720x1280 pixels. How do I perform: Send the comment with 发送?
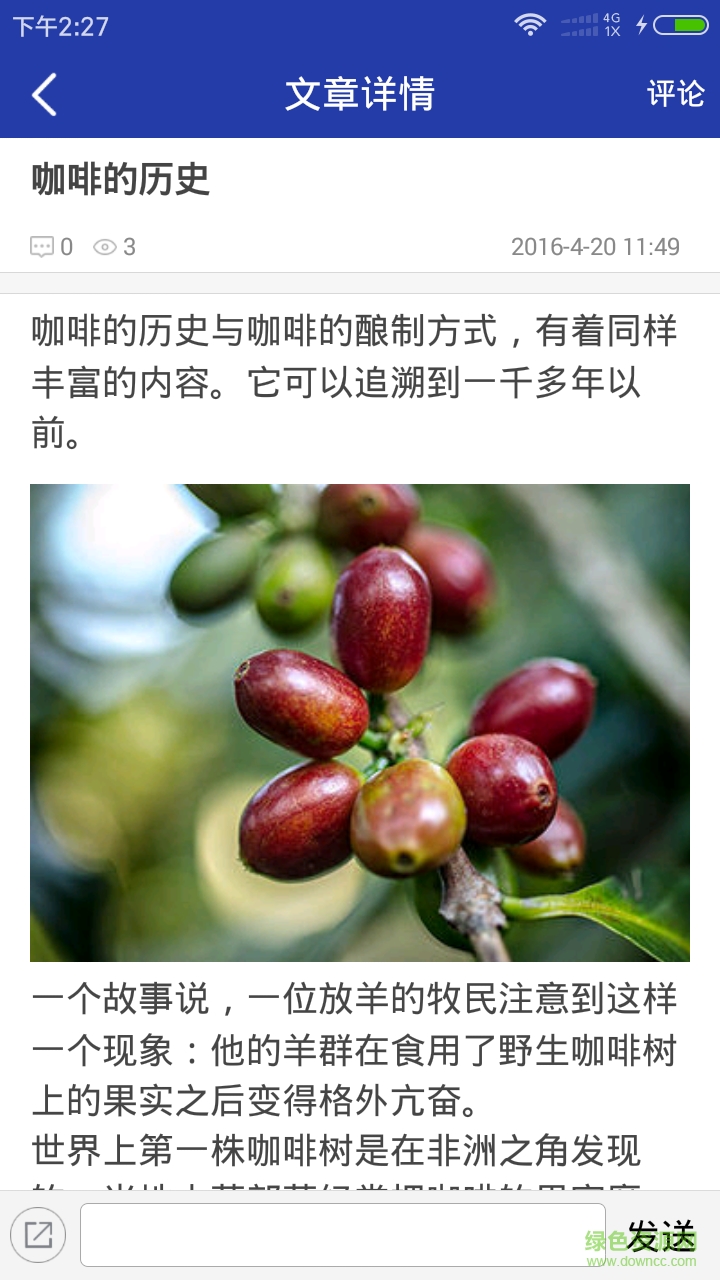(x=661, y=1237)
